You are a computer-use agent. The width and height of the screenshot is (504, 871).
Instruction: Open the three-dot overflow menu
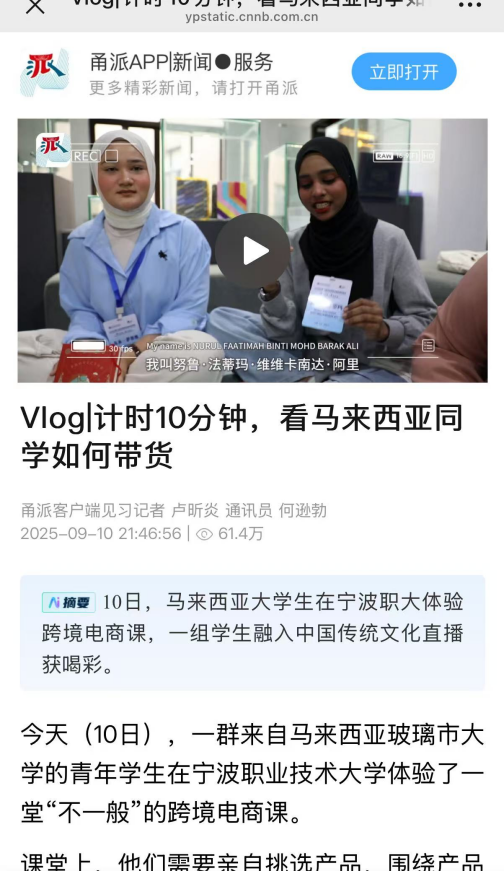click(x=470, y=6)
